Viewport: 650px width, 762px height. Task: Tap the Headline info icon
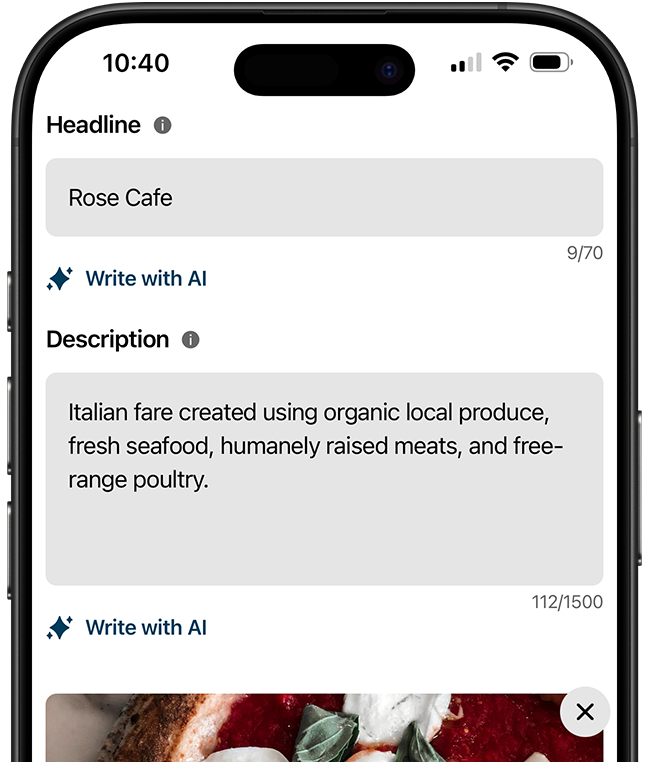pos(163,126)
